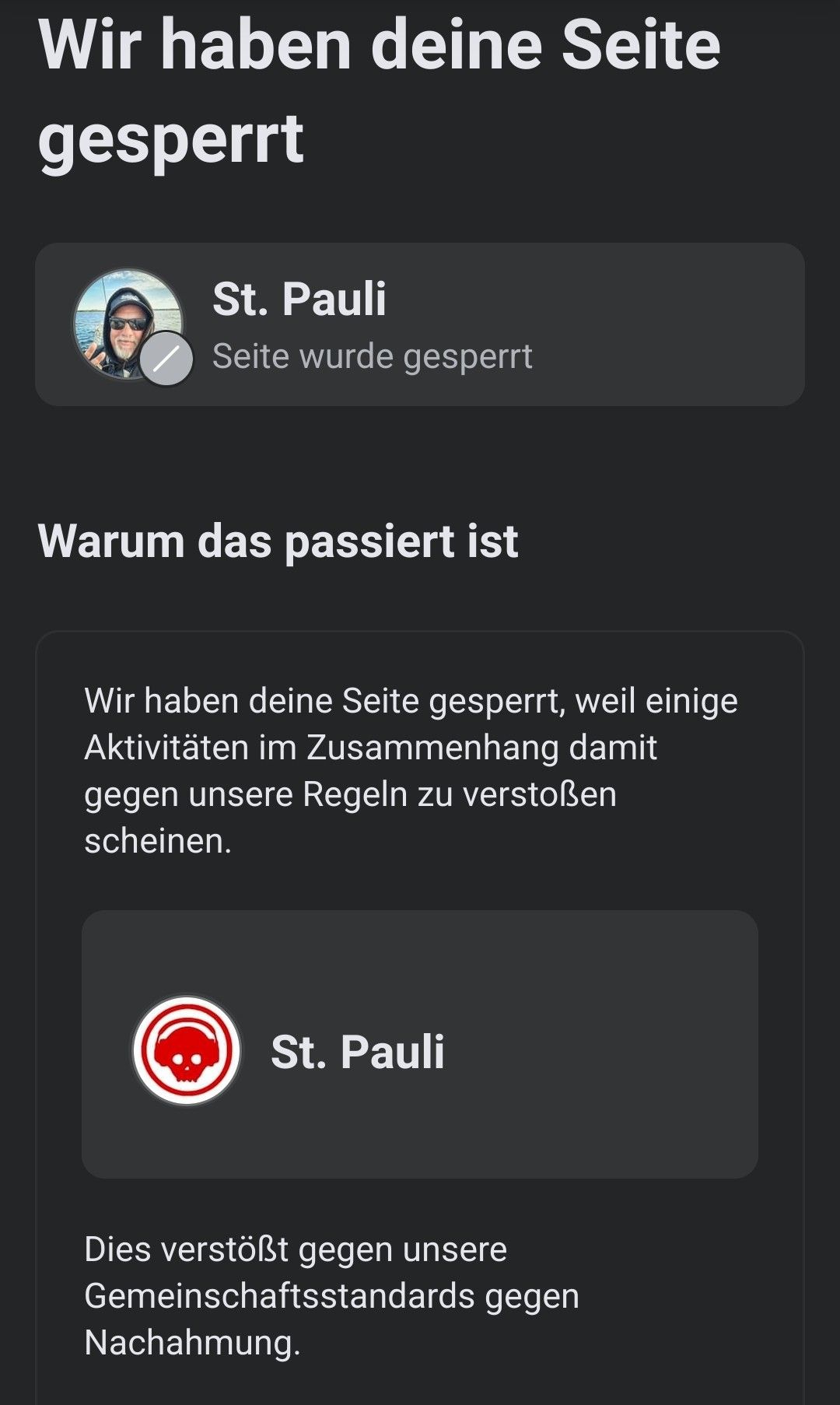This screenshot has width=840, height=1405.
Task: Open the blocked St. Pauli page card
Action: click(420, 324)
